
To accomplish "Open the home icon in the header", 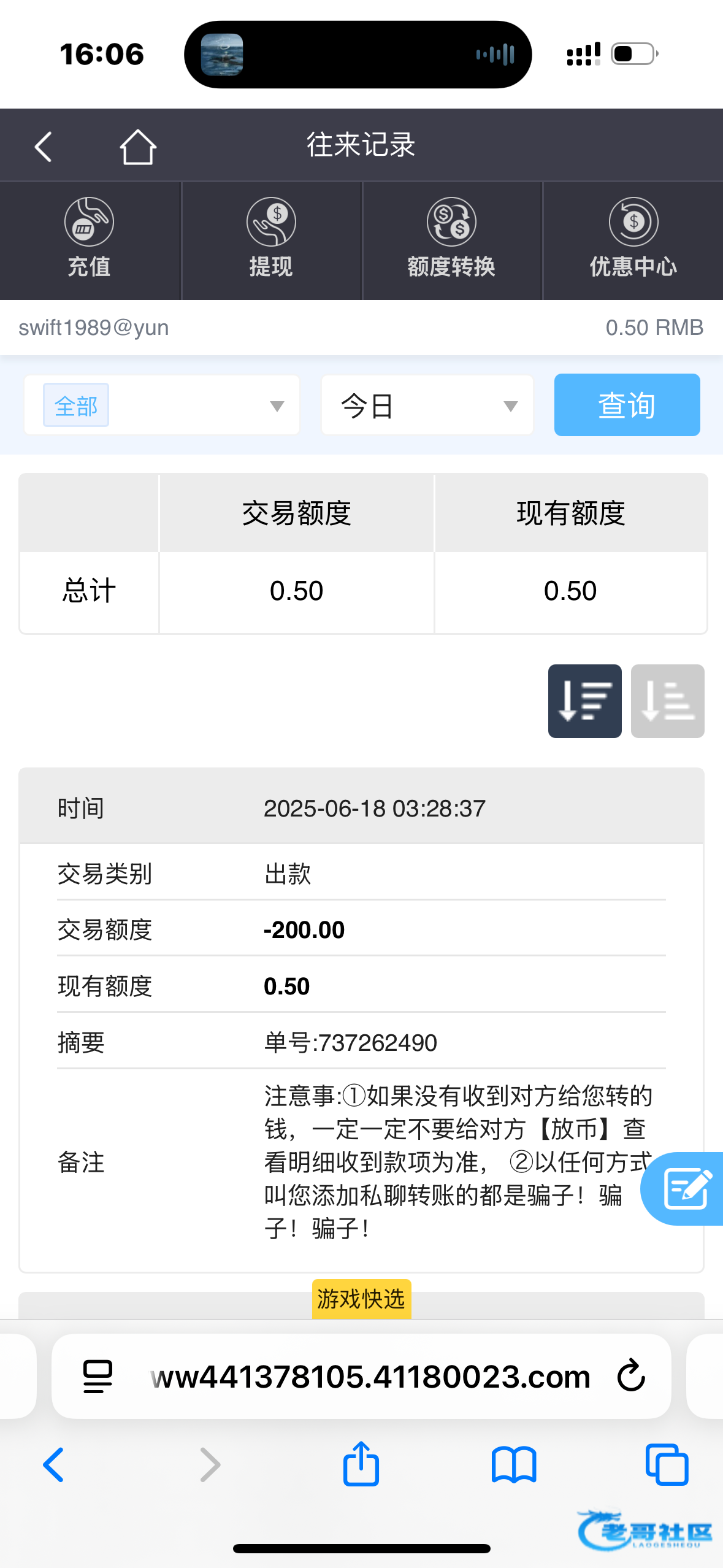I will click(138, 147).
